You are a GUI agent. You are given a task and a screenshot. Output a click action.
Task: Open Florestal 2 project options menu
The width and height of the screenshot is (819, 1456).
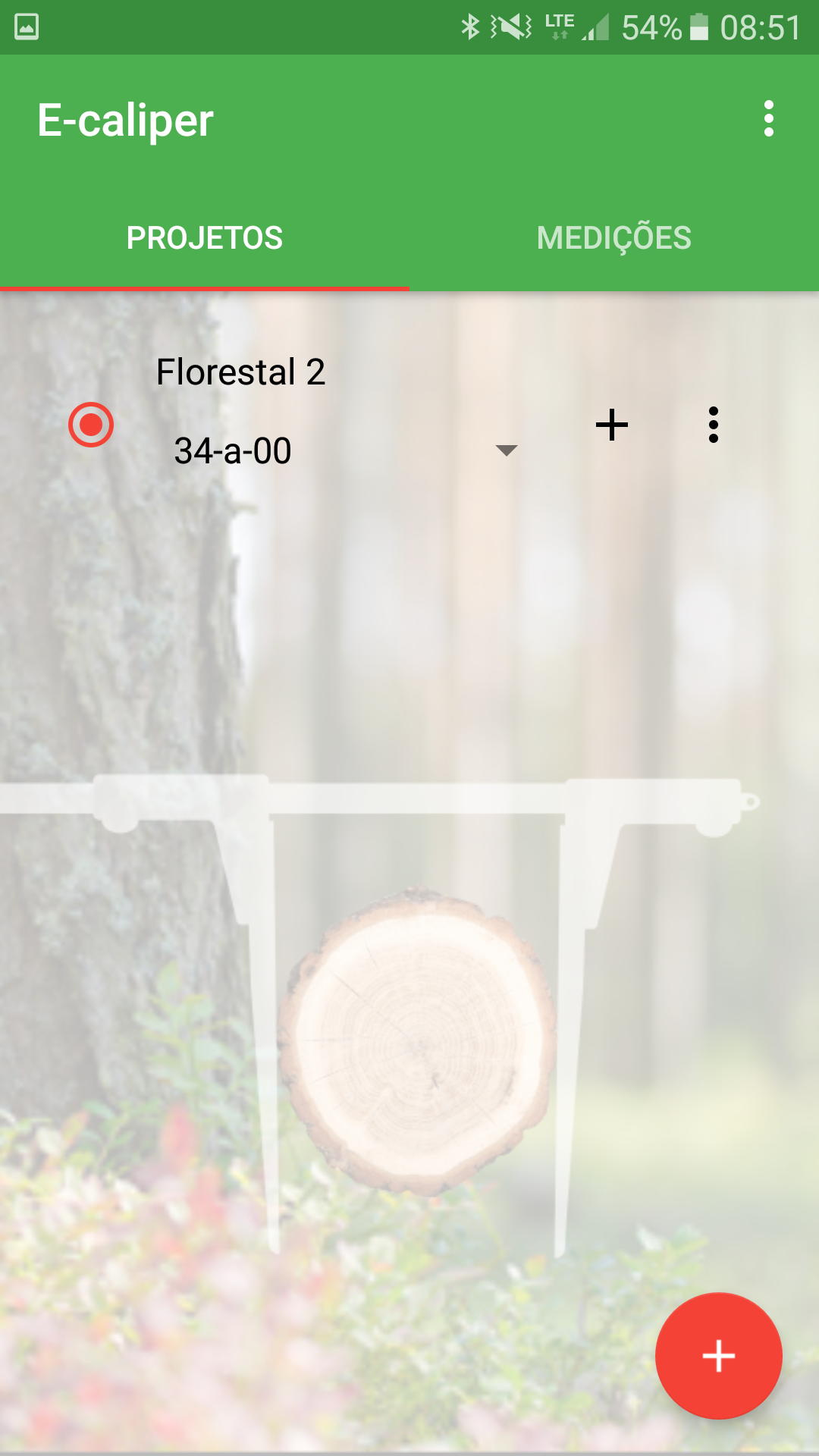coord(713,425)
